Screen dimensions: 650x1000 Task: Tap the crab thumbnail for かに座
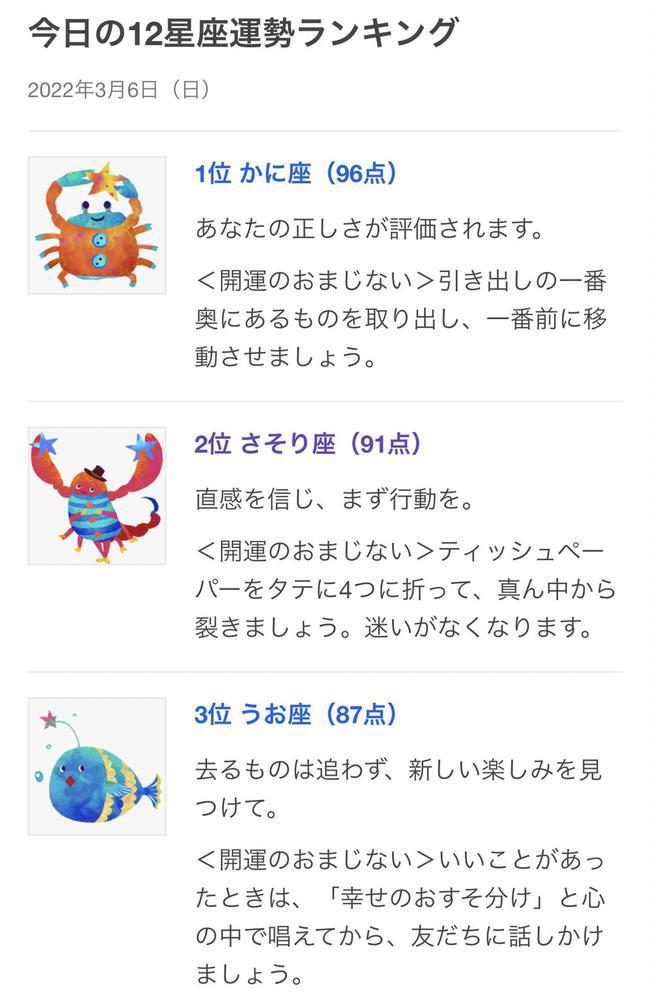click(x=97, y=225)
